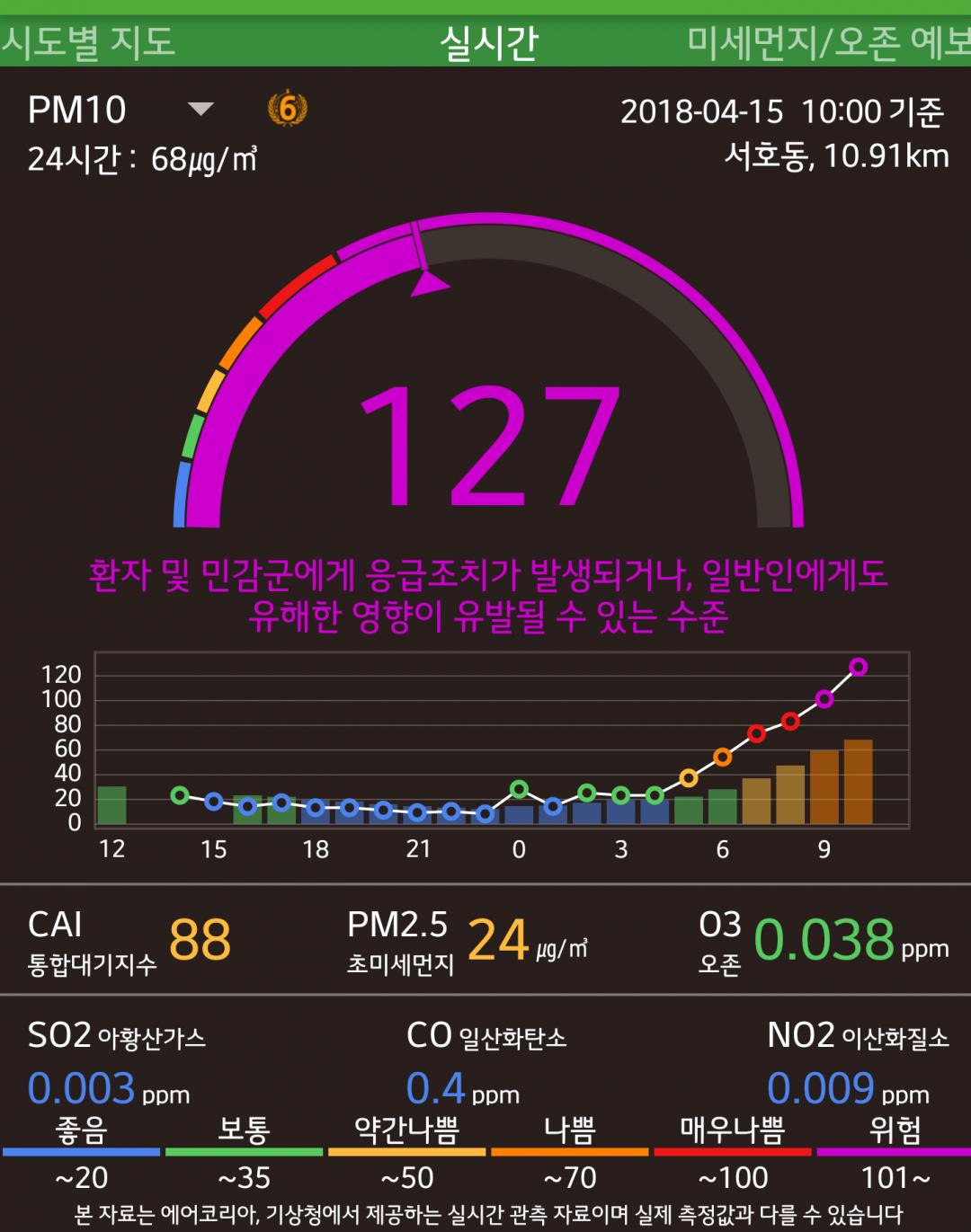Open the 서호동 station location info
971x1232 pixels.
[x=836, y=156]
